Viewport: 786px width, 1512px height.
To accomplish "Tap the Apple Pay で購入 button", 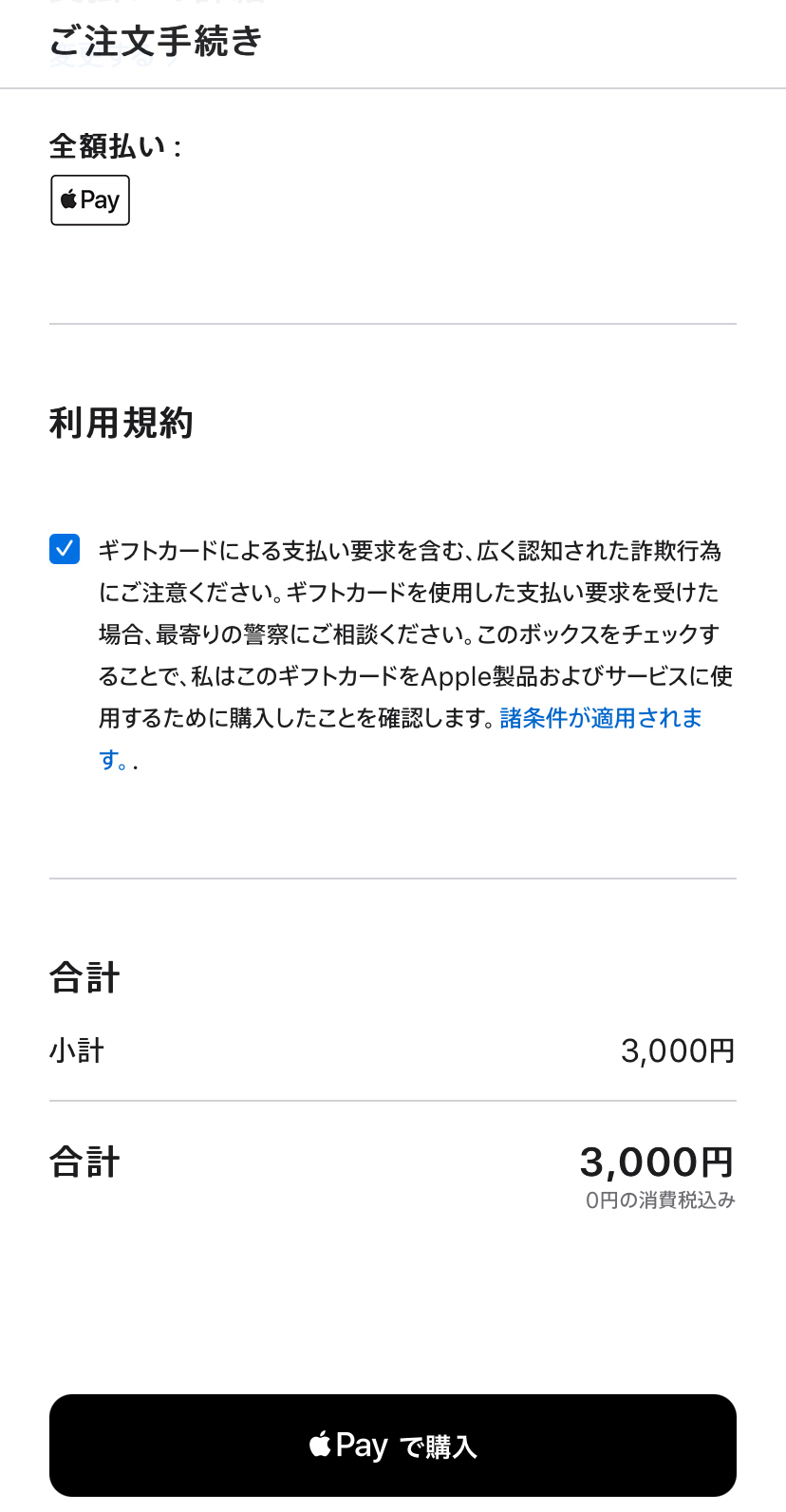I will point(393,1446).
